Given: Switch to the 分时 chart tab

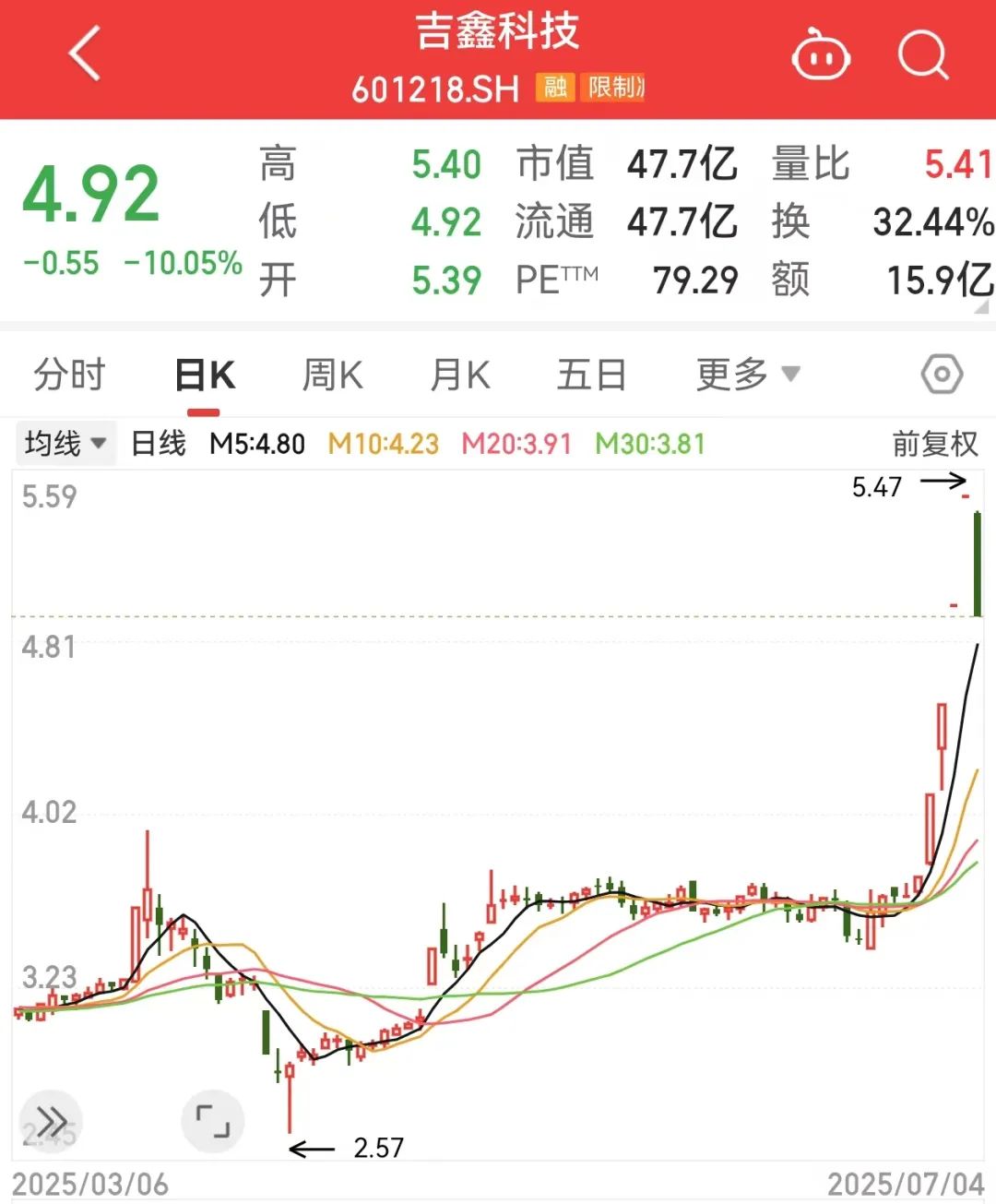Looking at the screenshot, I should click(x=70, y=376).
